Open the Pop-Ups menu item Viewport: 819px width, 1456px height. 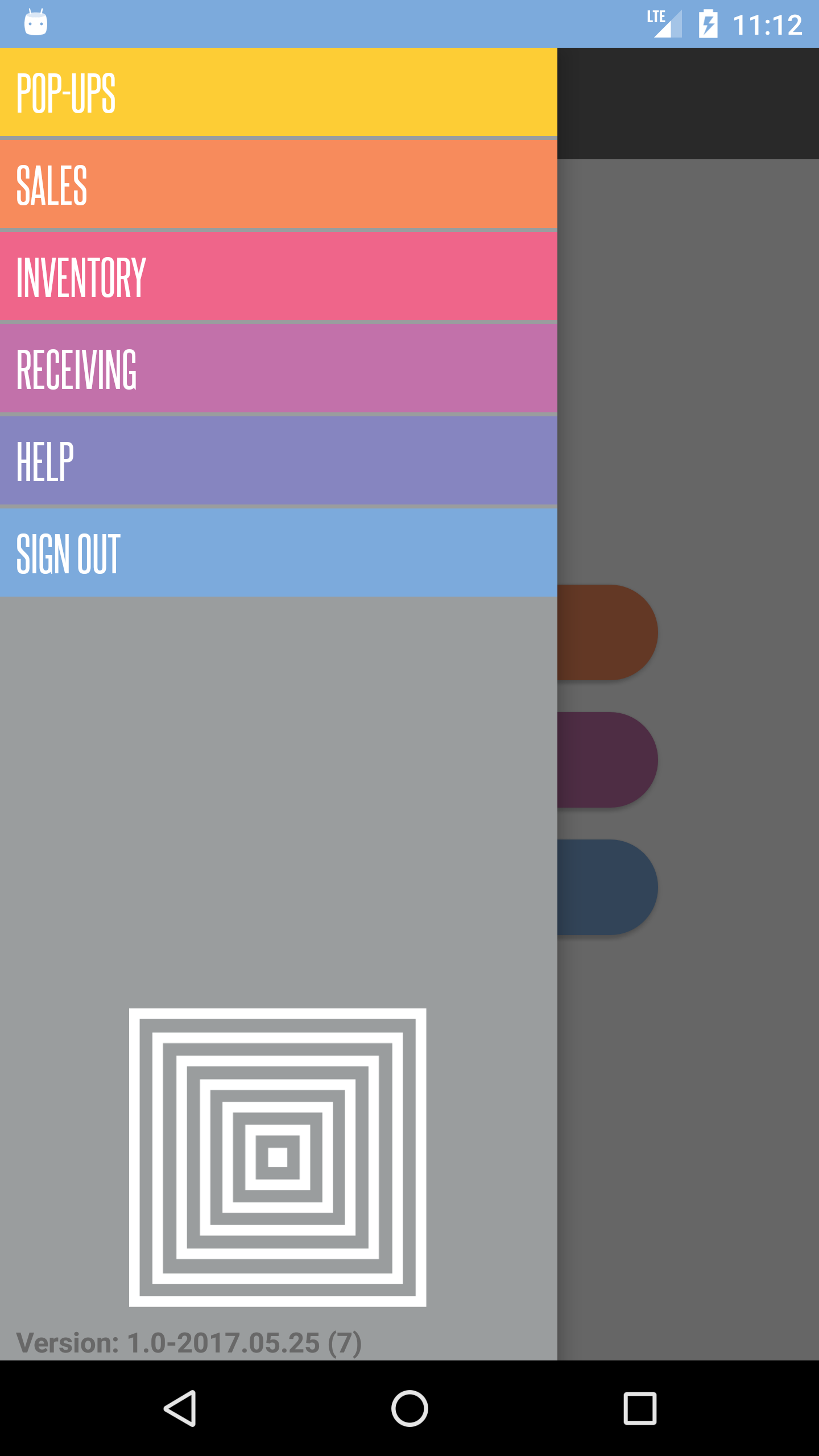point(278,92)
